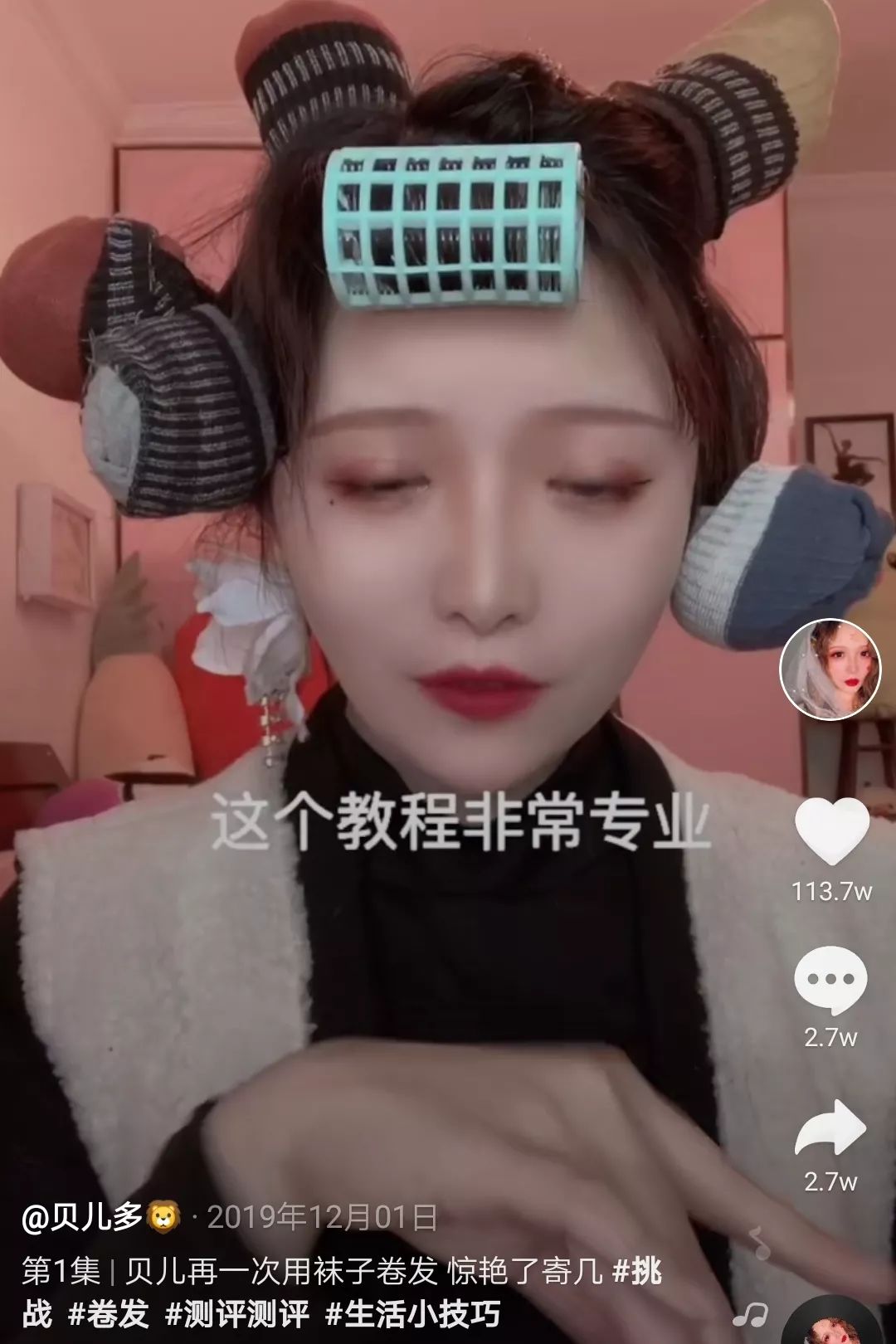Open the #挑战 hashtag
896x1344 pixels.
pos(637,1271)
